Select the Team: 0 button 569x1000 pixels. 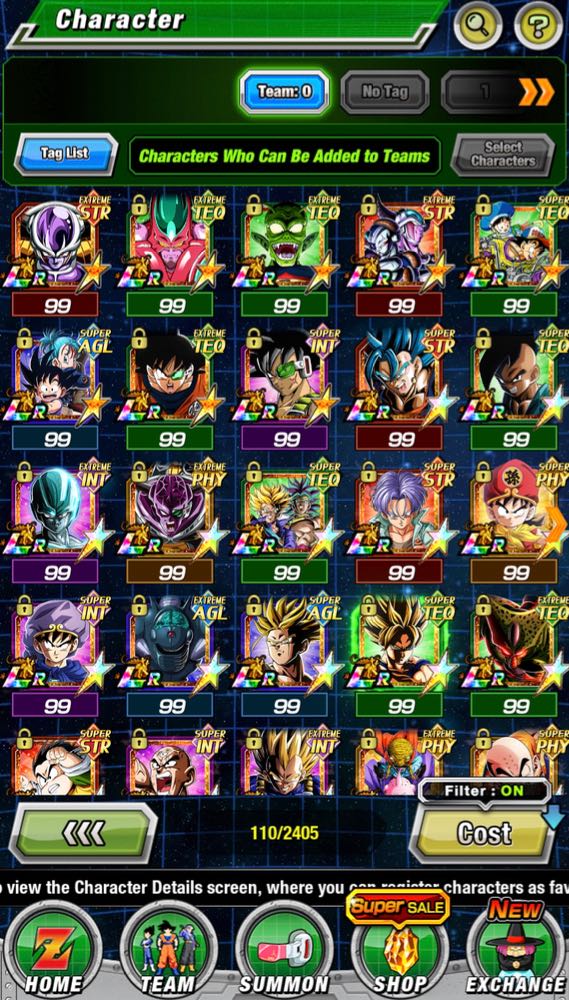(x=284, y=92)
